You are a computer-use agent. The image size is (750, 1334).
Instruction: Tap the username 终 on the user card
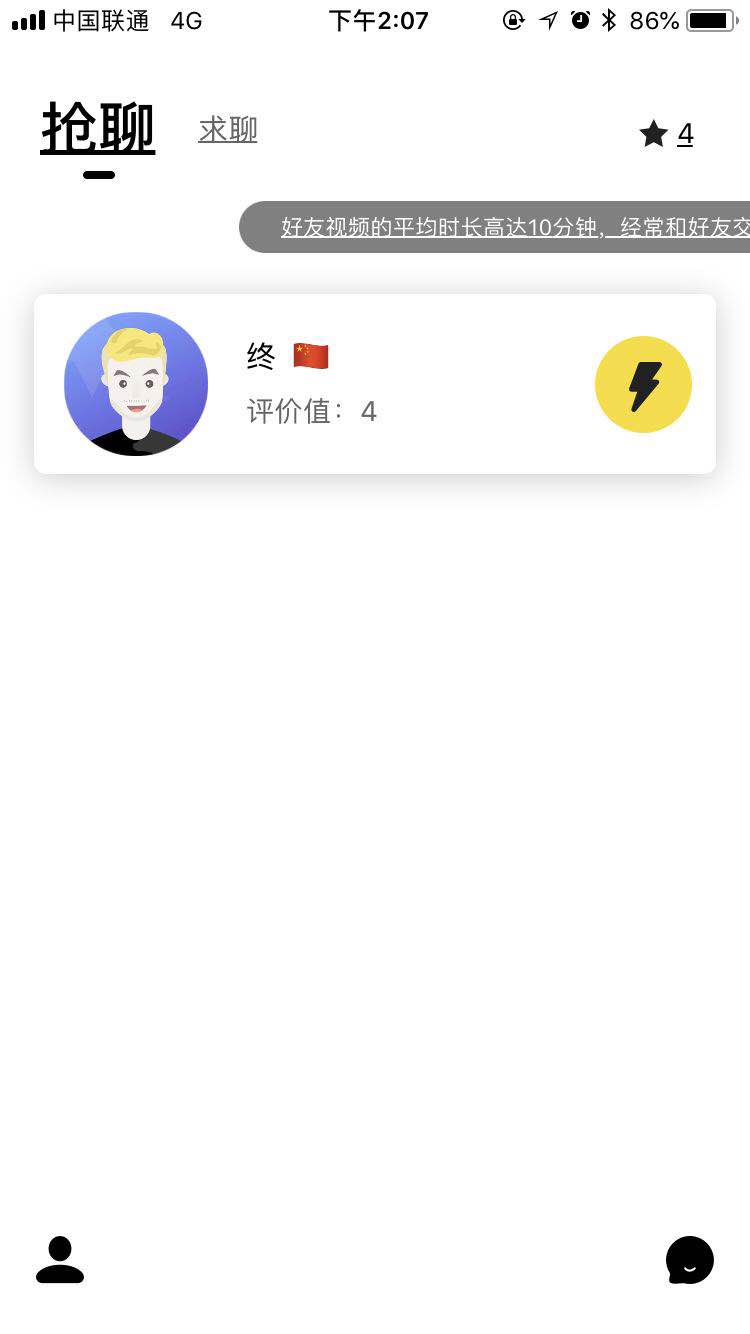pos(259,355)
